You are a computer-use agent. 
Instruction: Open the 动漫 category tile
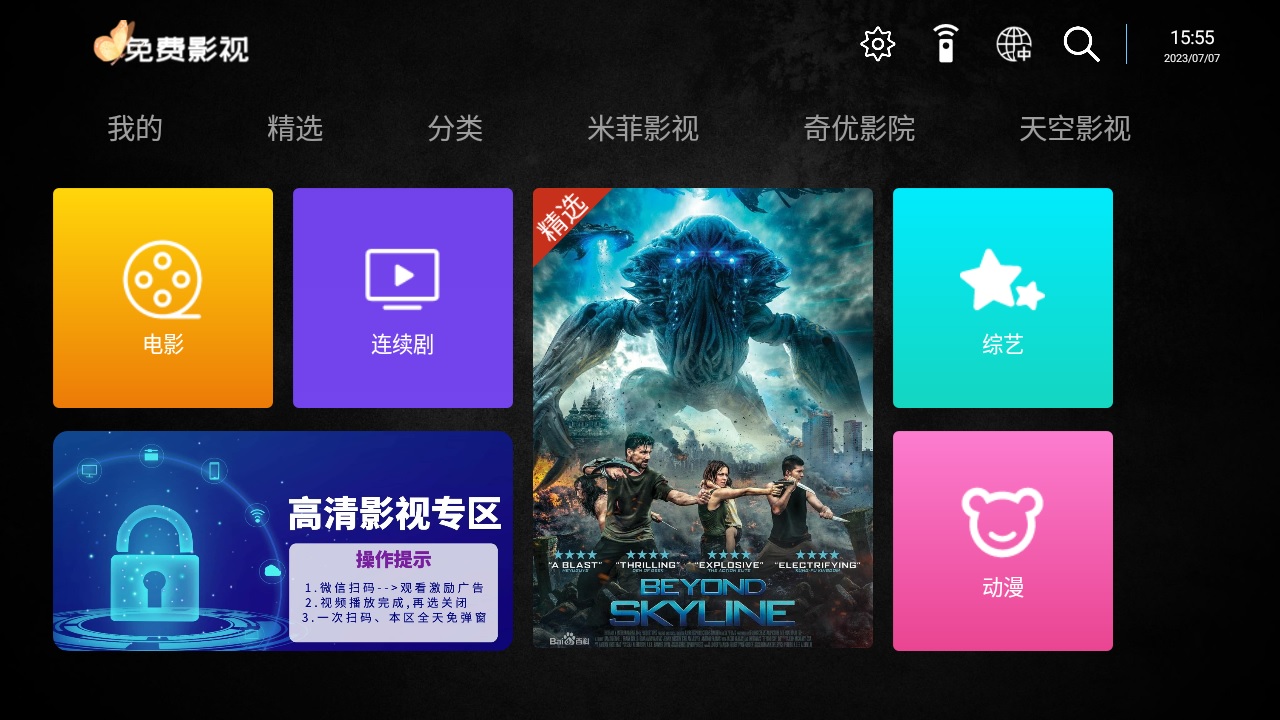[x=1003, y=541]
